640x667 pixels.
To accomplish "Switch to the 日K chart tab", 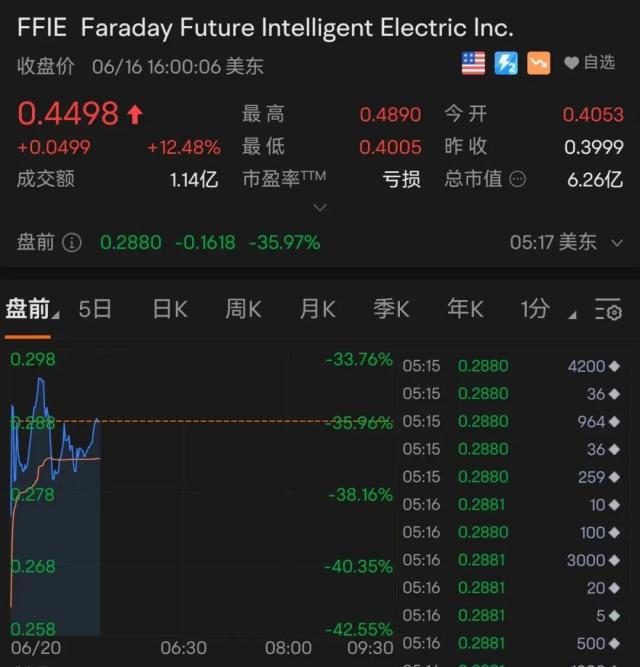I will click(x=169, y=309).
